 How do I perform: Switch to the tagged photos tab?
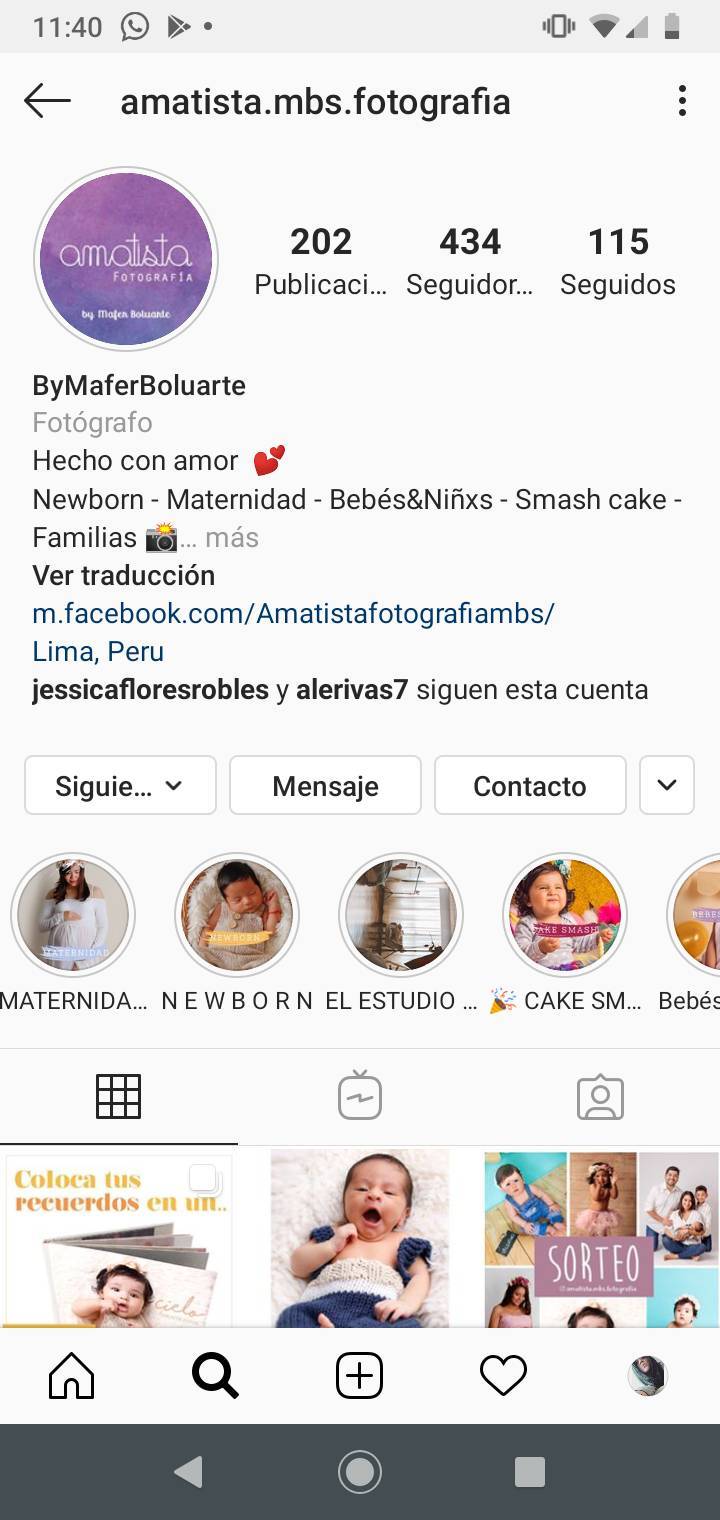[x=600, y=1096]
